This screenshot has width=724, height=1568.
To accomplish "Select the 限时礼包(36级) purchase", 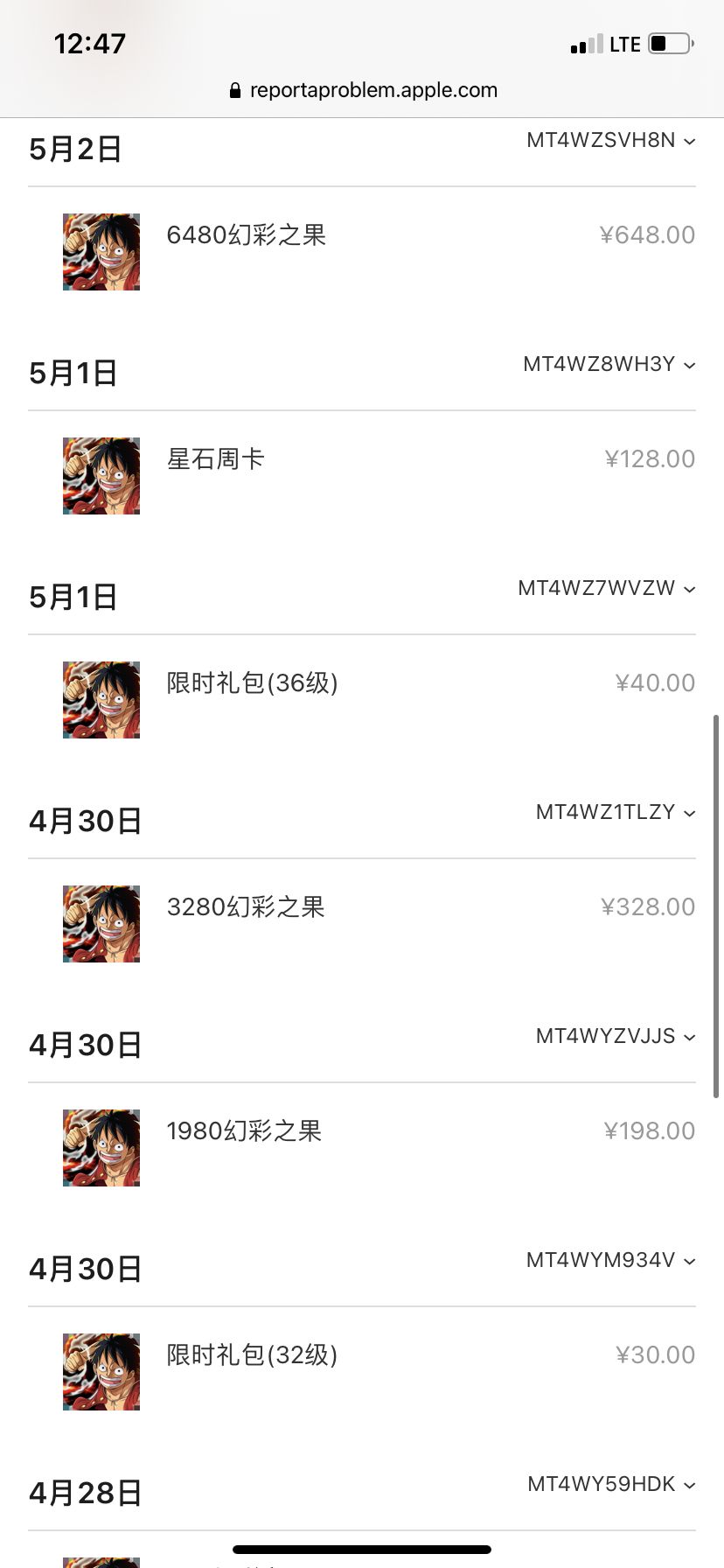I will point(362,700).
